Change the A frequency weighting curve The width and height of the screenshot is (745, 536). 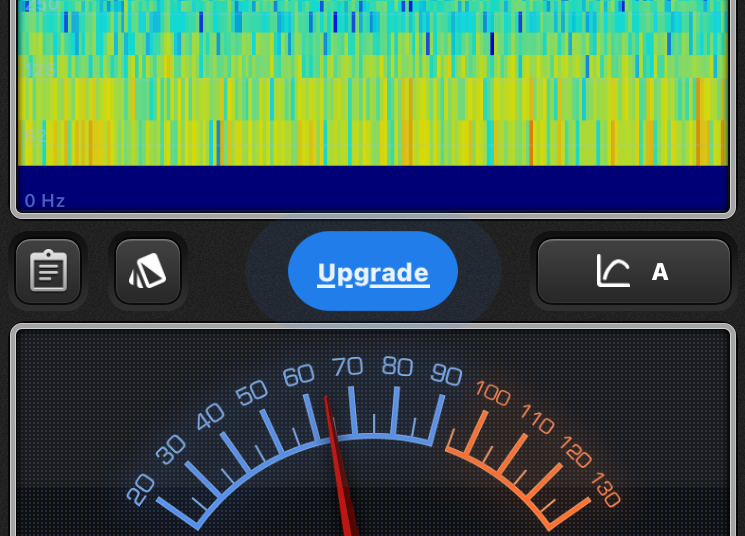[x=633, y=271]
